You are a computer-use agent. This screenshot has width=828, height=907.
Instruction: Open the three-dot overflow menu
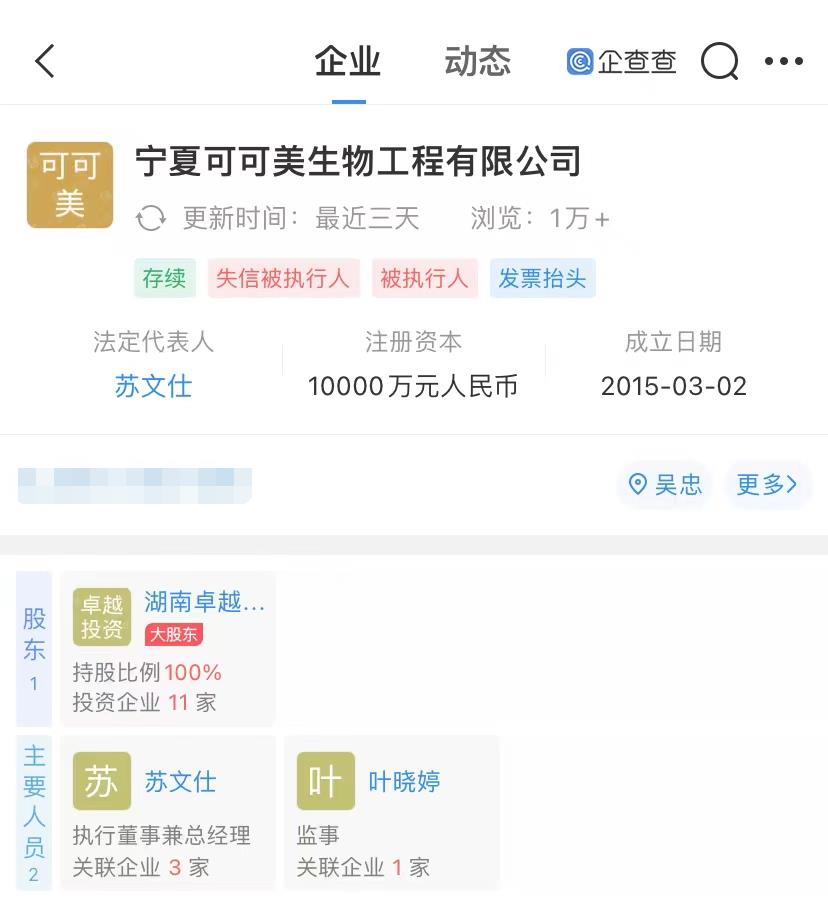coord(783,61)
